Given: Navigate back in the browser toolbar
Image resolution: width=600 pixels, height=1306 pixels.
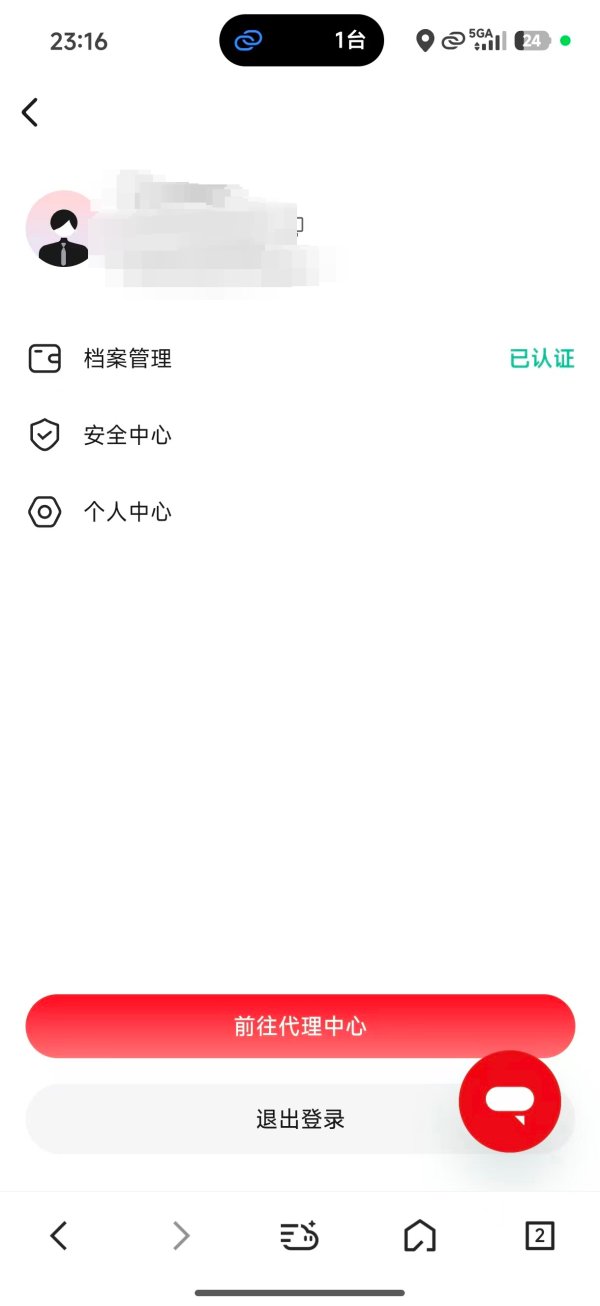Looking at the screenshot, I should 59,1236.
